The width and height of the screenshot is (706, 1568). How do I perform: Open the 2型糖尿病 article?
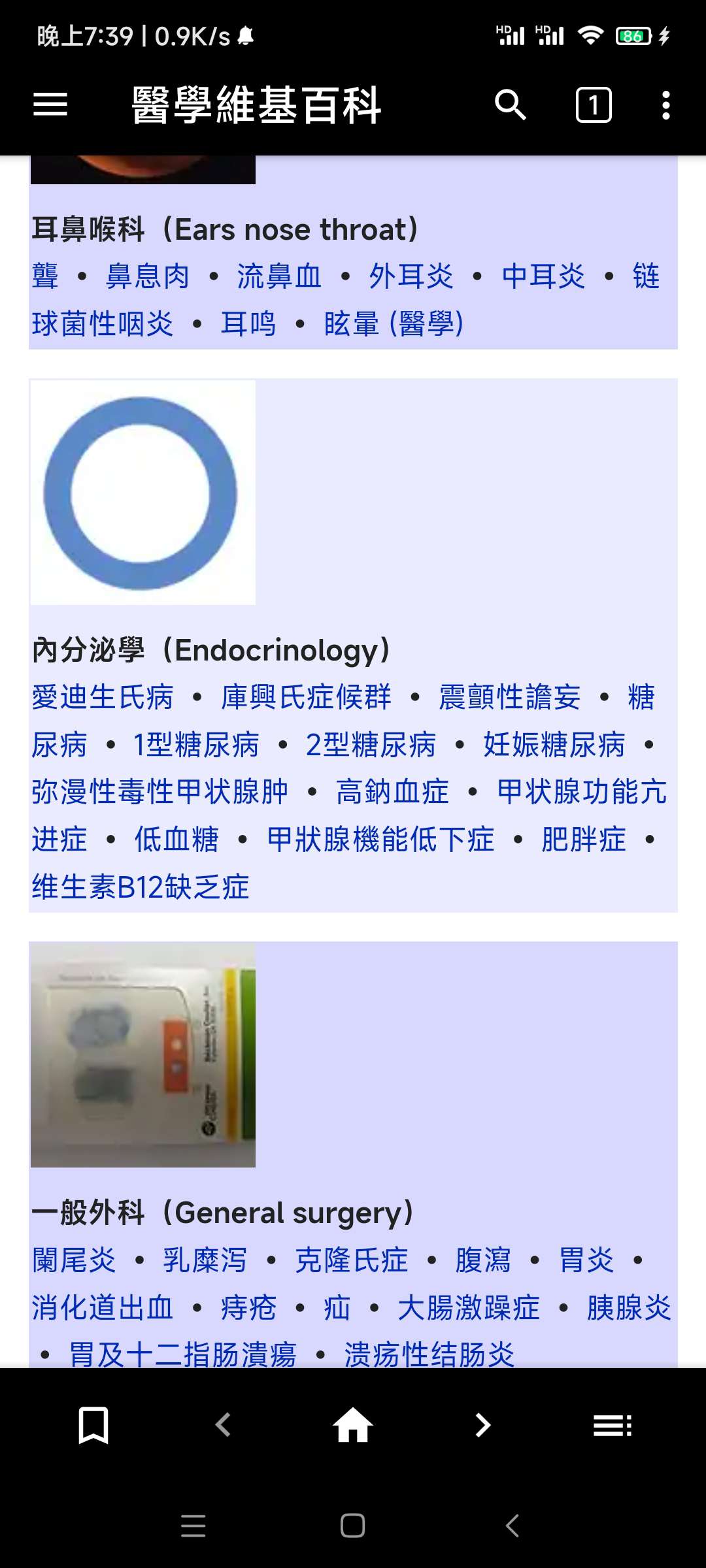pos(371,745)
